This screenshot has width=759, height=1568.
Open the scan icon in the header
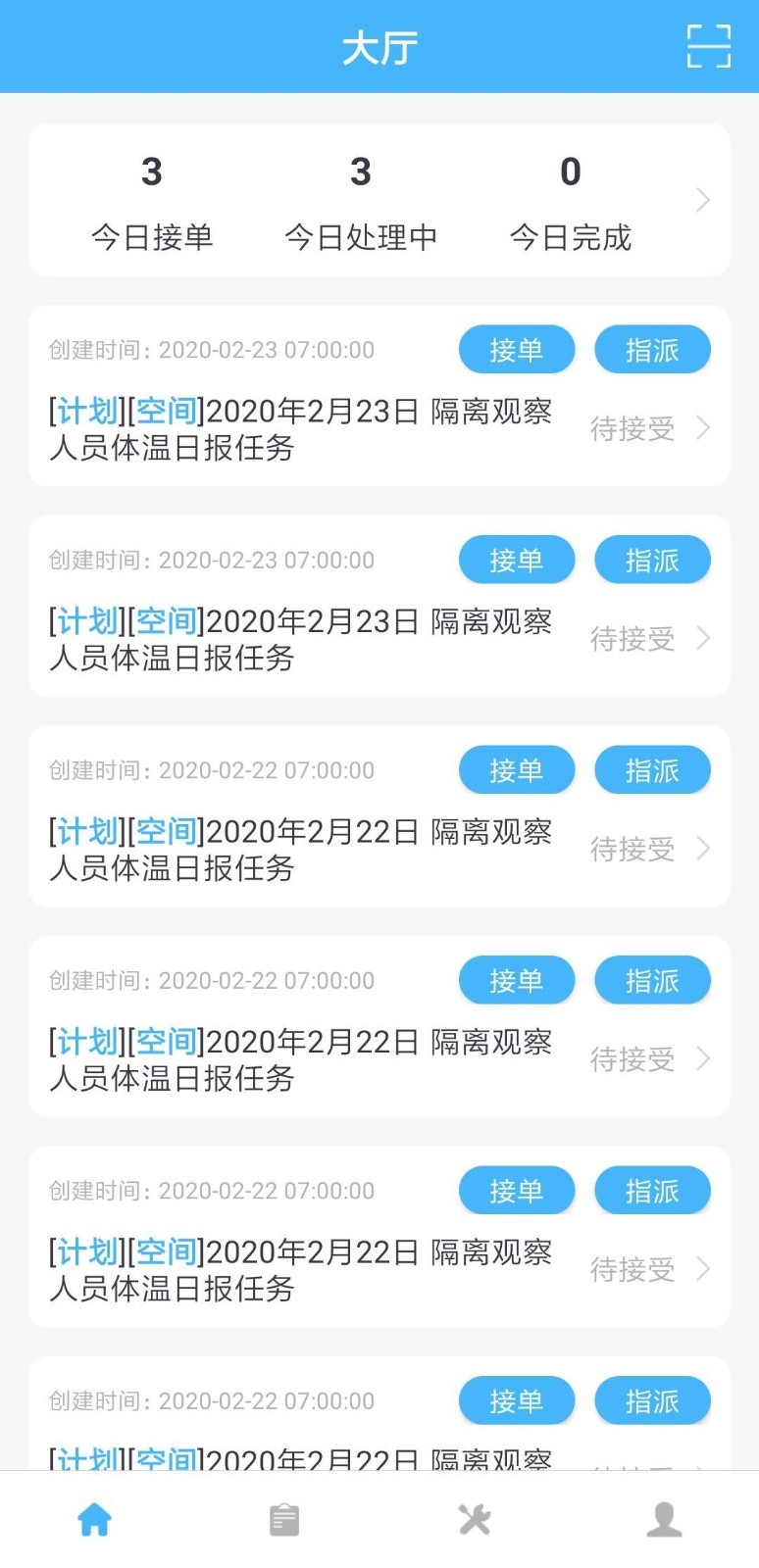click(x=708, y=46)
